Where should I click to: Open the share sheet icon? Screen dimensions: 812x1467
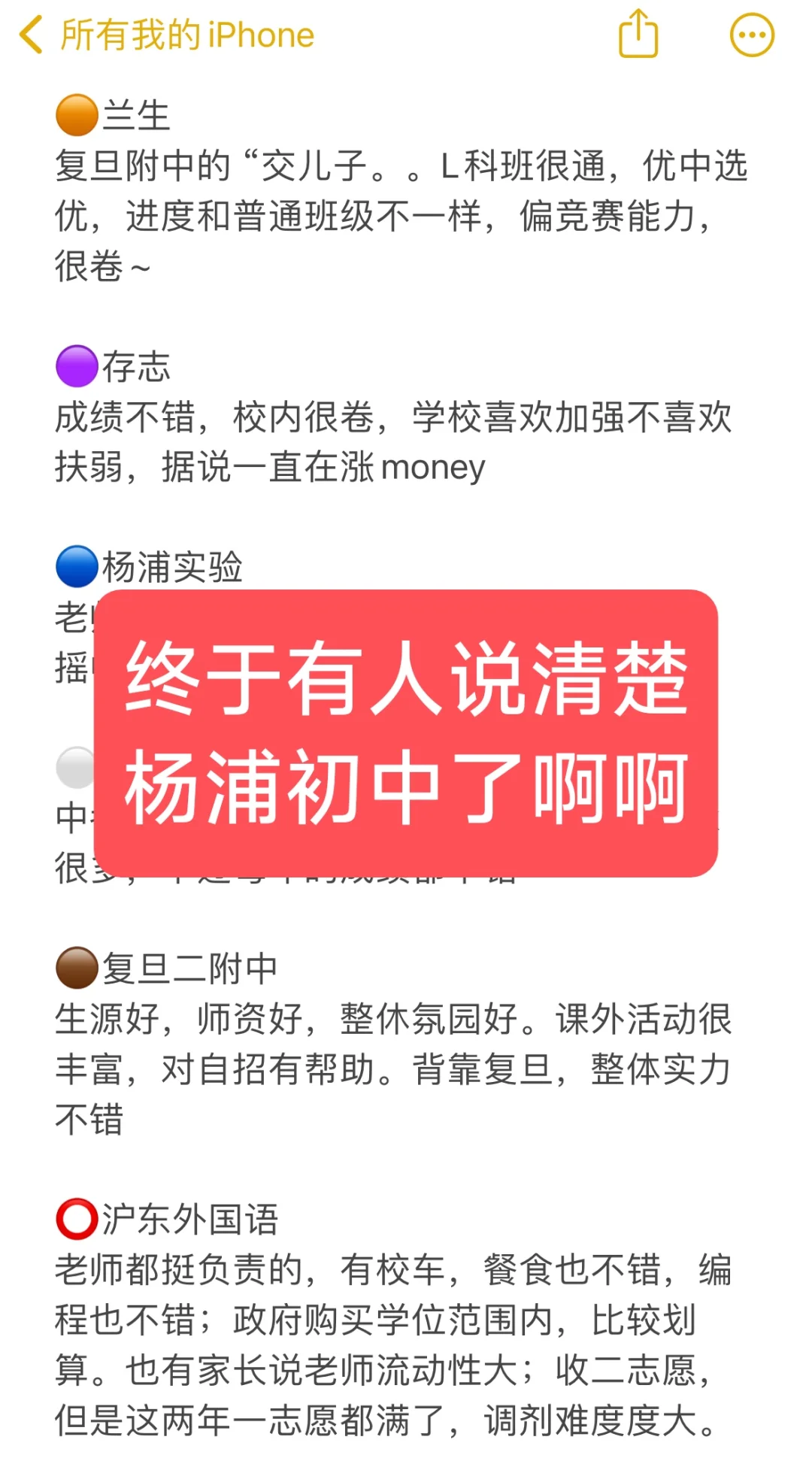tap(638, 35)
